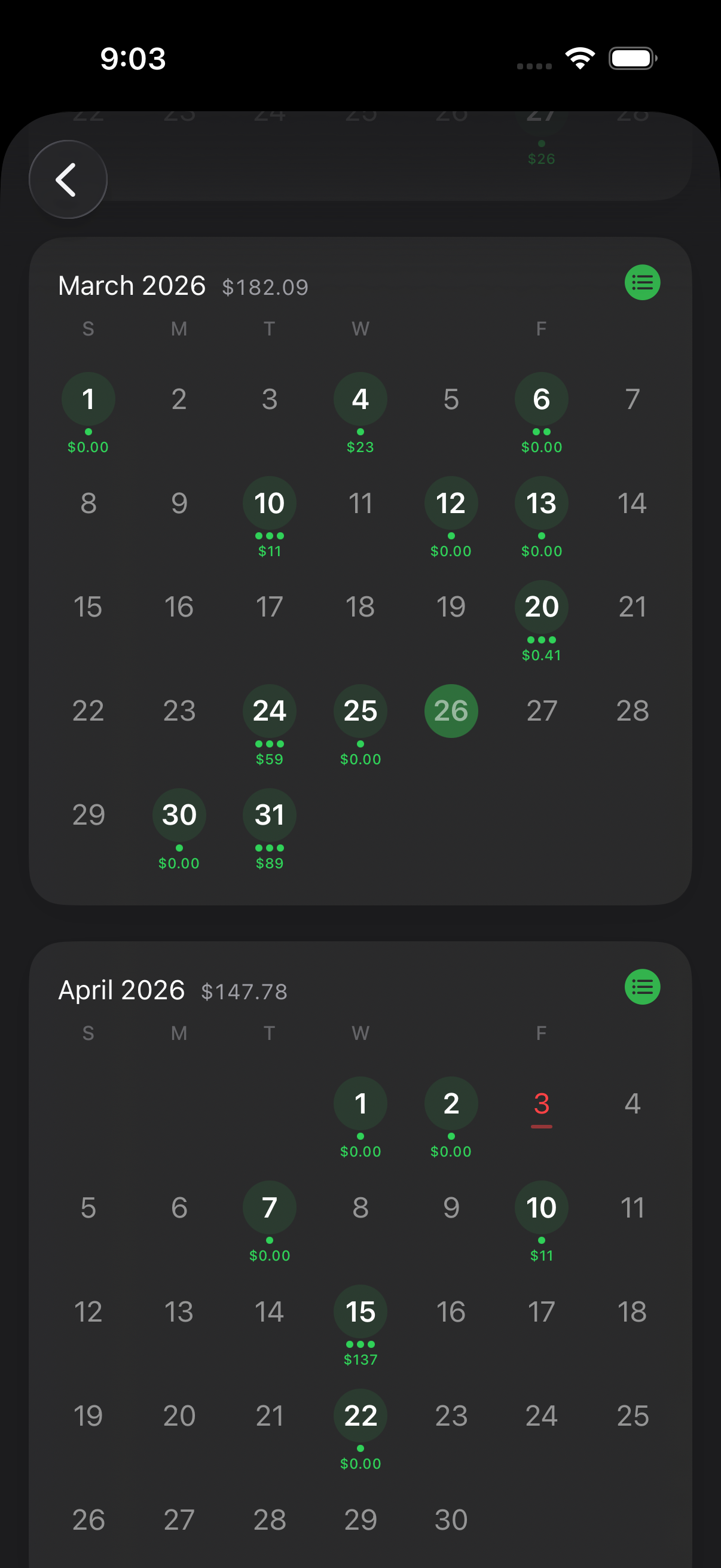The height and width of the screenshot is (1568, 721).
Task: Tap the March 2026 month title
Action: tap(132, 285)
